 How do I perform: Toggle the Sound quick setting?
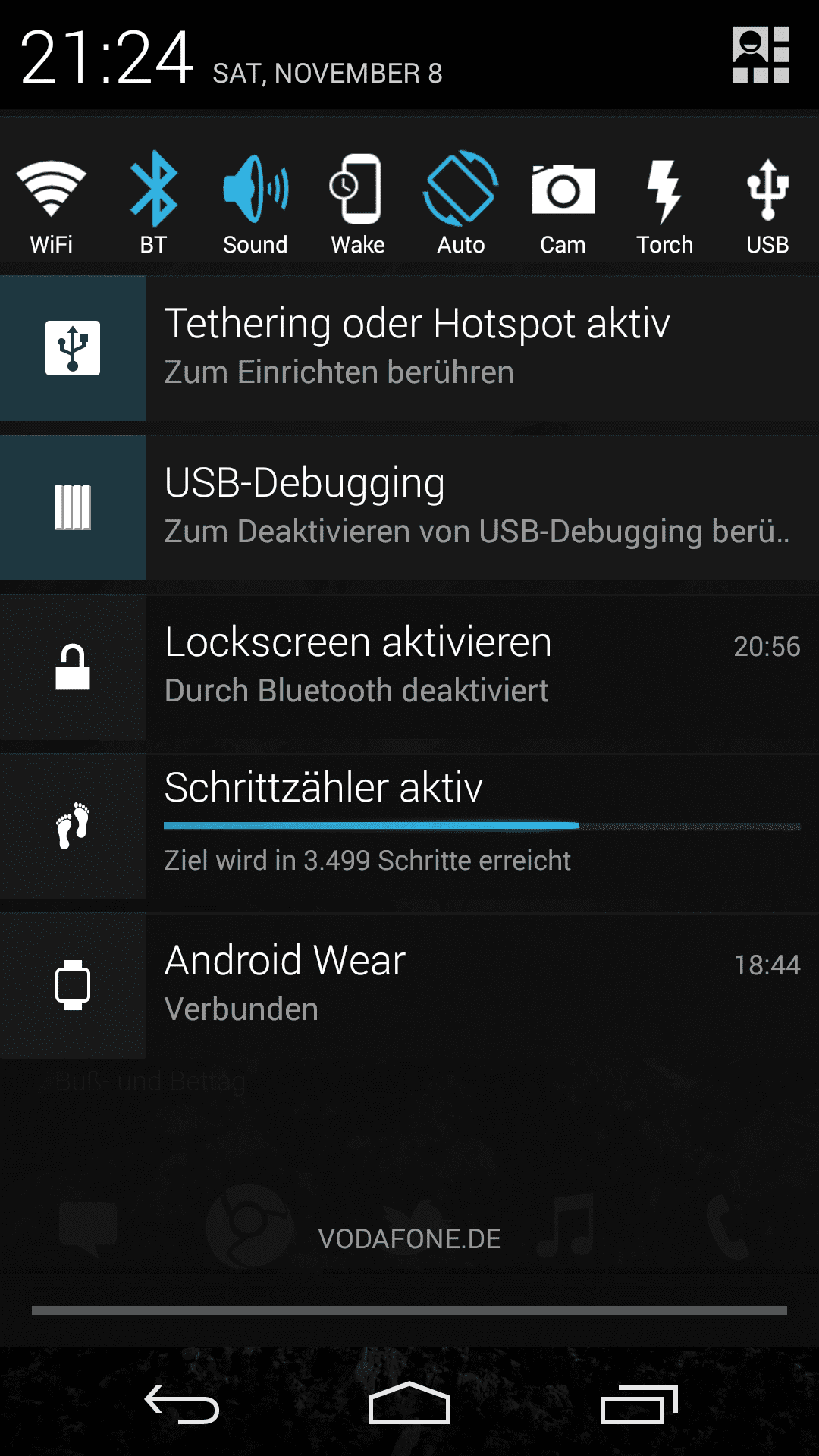click(256, 203)
